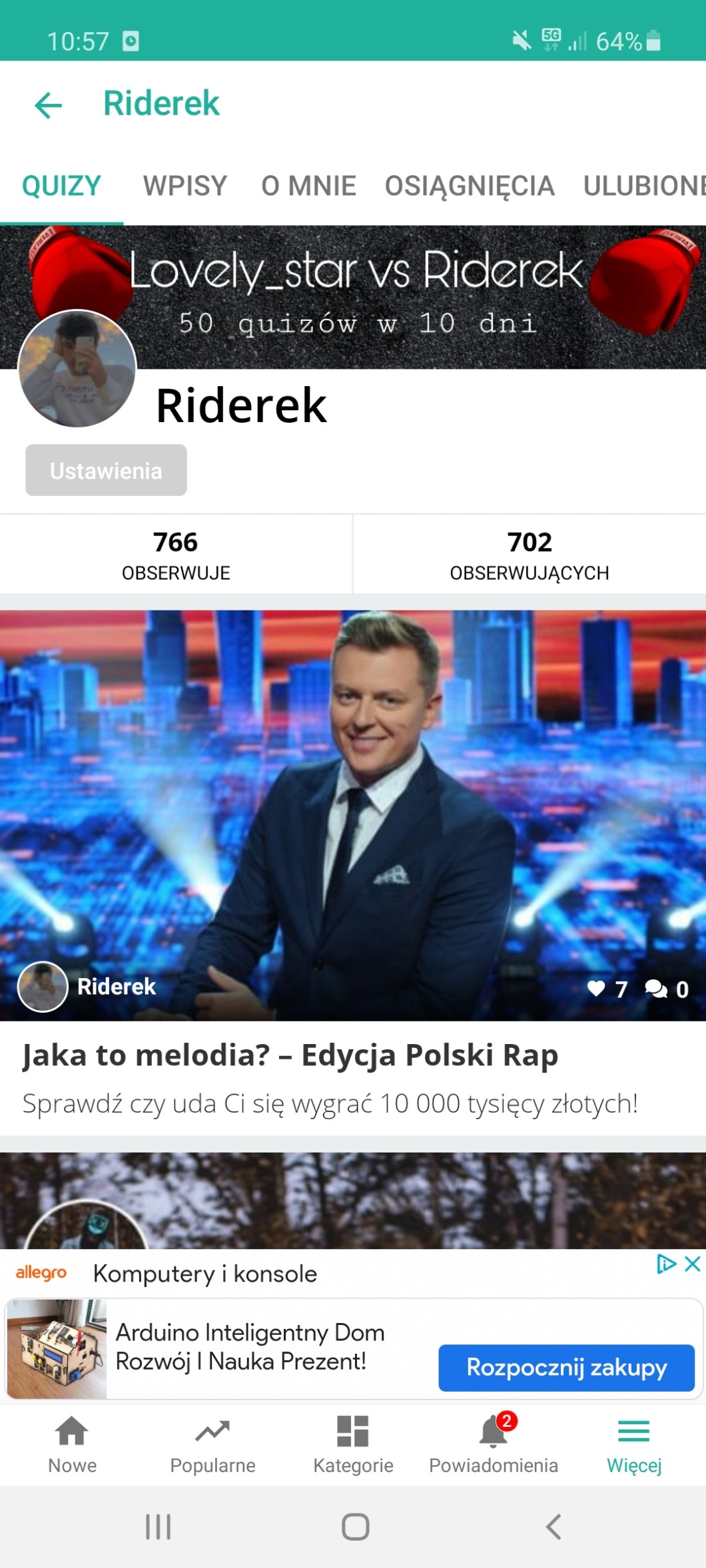This screenshot has height=1568, width=706.
Task: Close the Allegro ad banner
Action: pos(693,1264)
